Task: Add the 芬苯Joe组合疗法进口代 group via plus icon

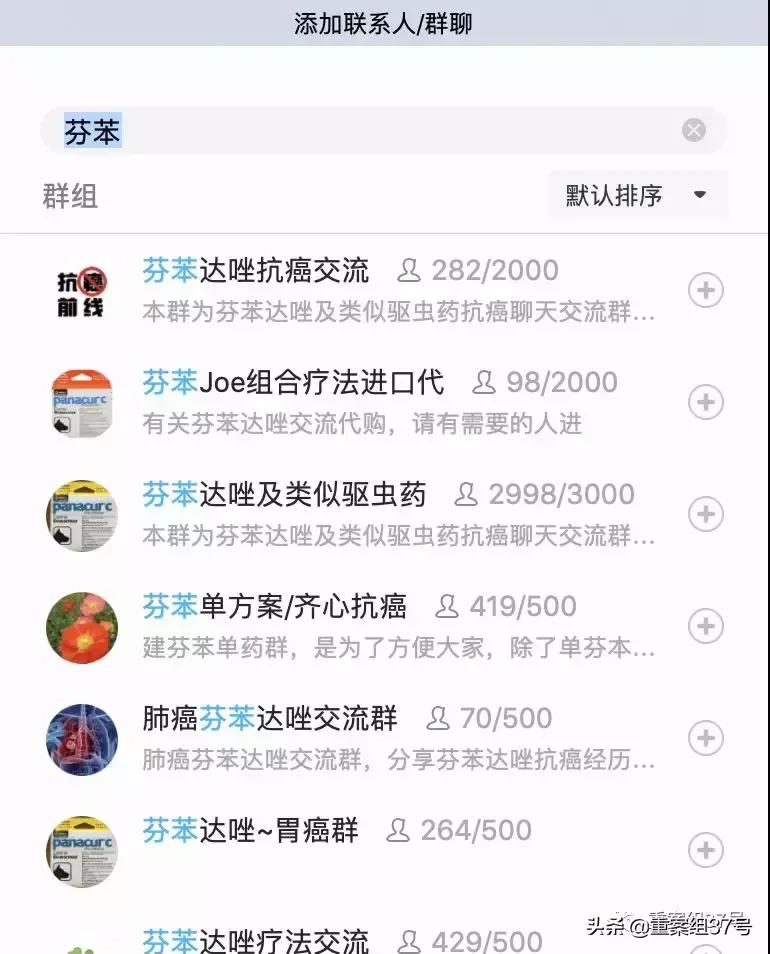Action: click(x=706, y=403)
